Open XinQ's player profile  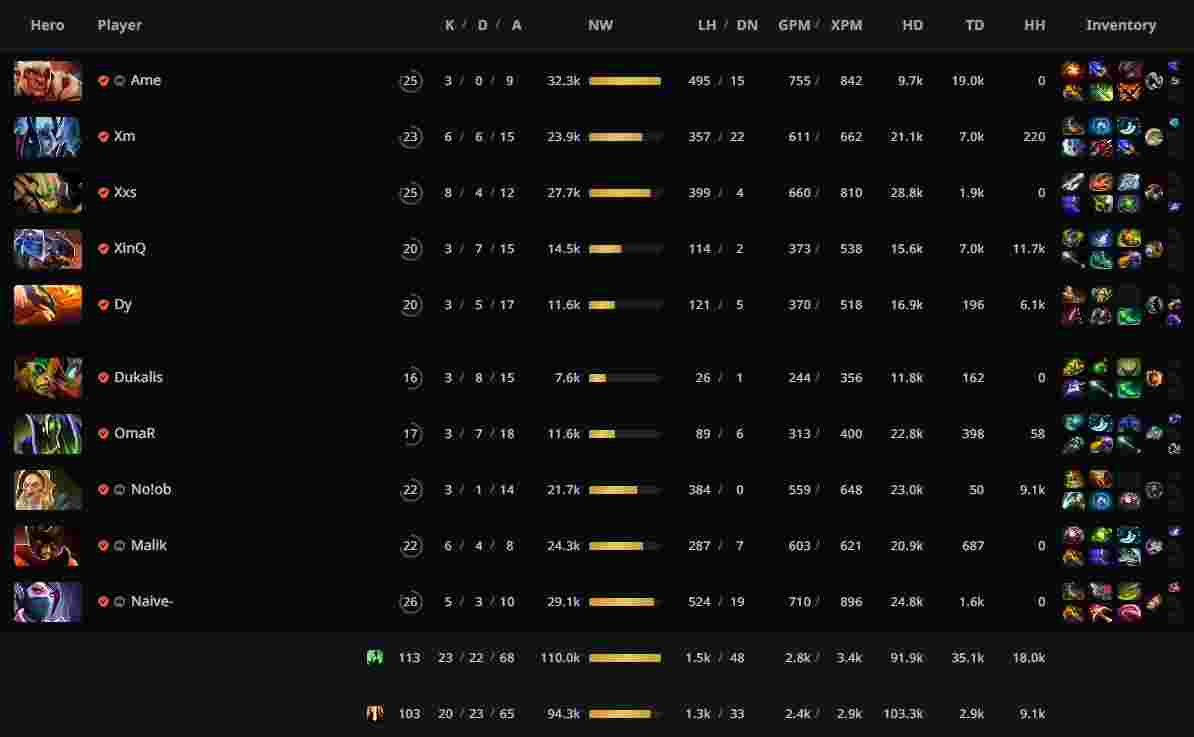(129, 248)
